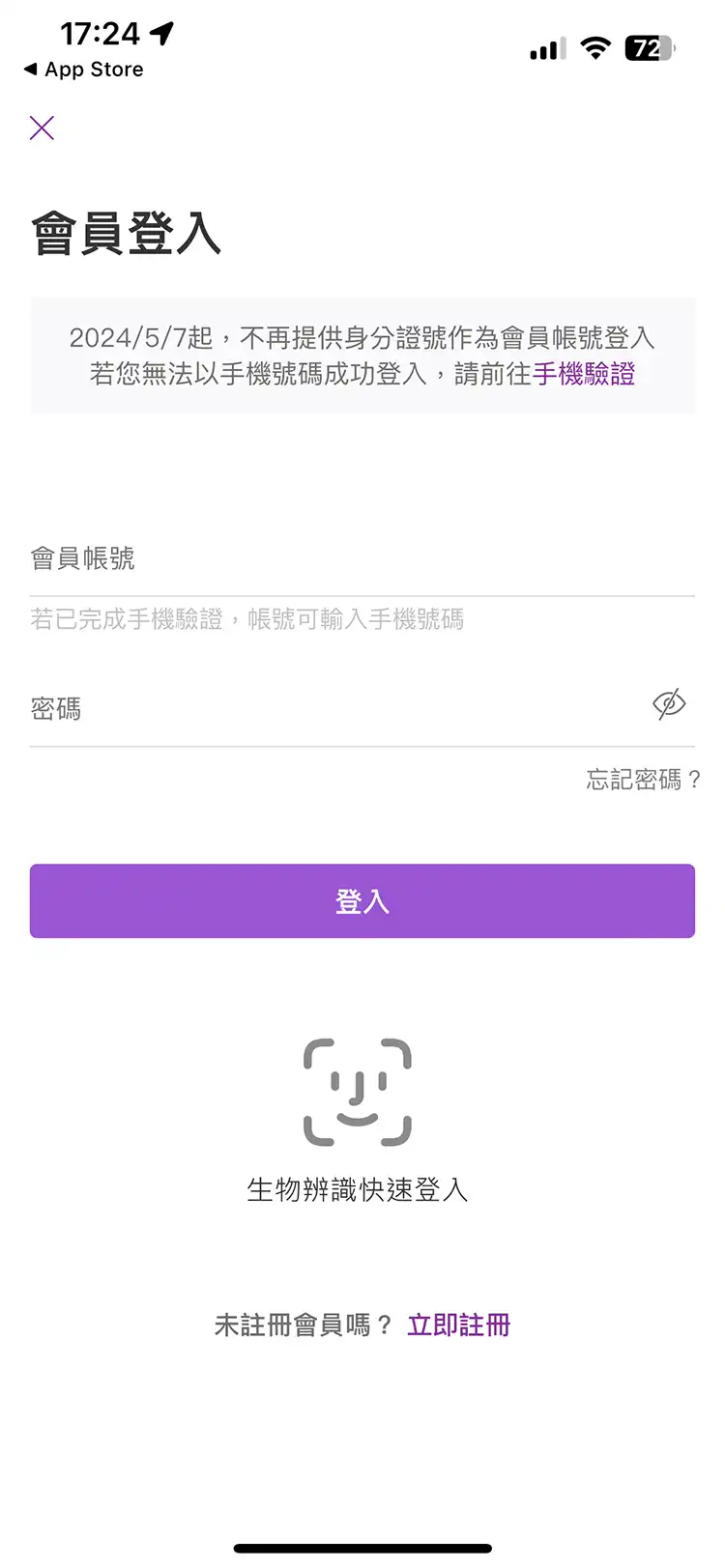Close the member login screen
The height and width of the screenshot is (1568, 725).
pyautogui.click(x=42, y=128)
